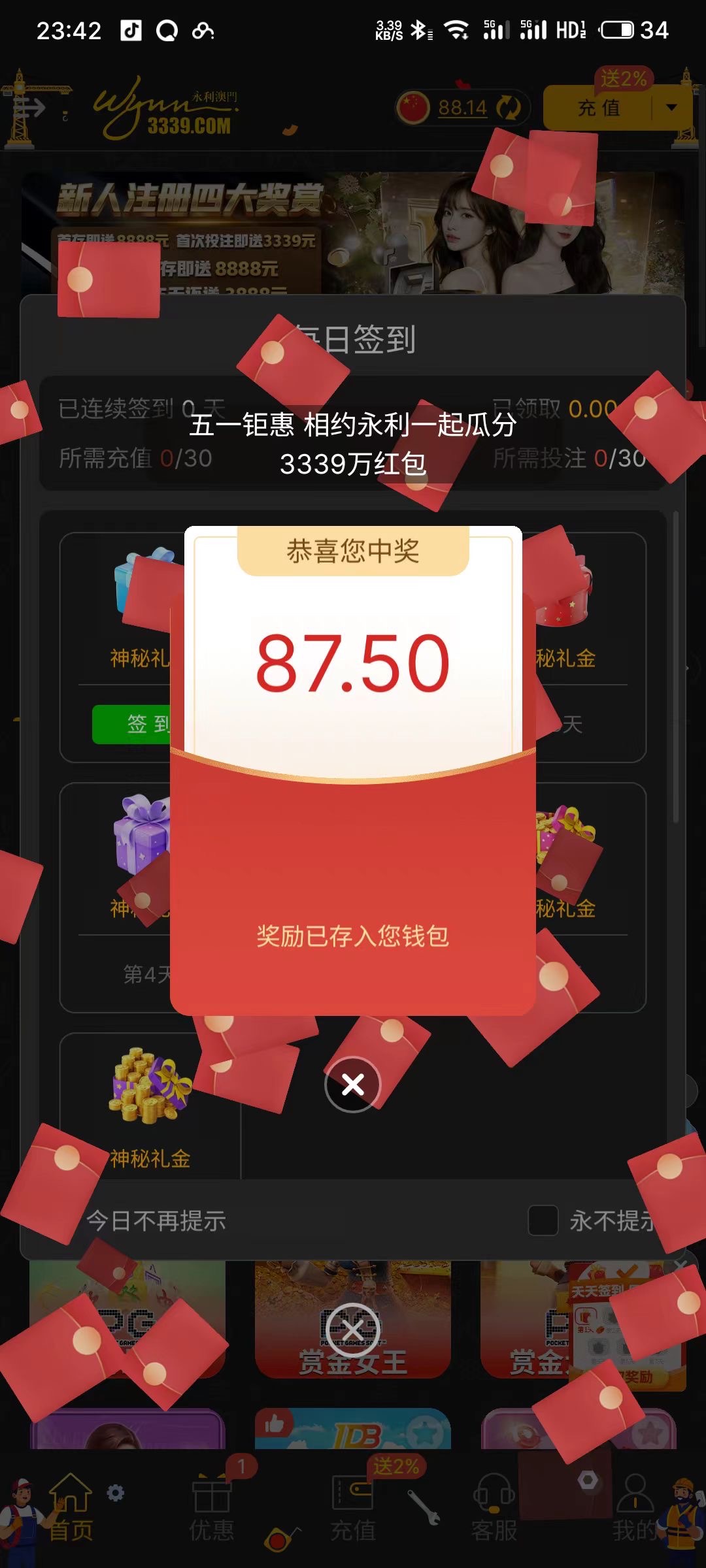Refresh the 88.14 balance

tap(507, 108)
